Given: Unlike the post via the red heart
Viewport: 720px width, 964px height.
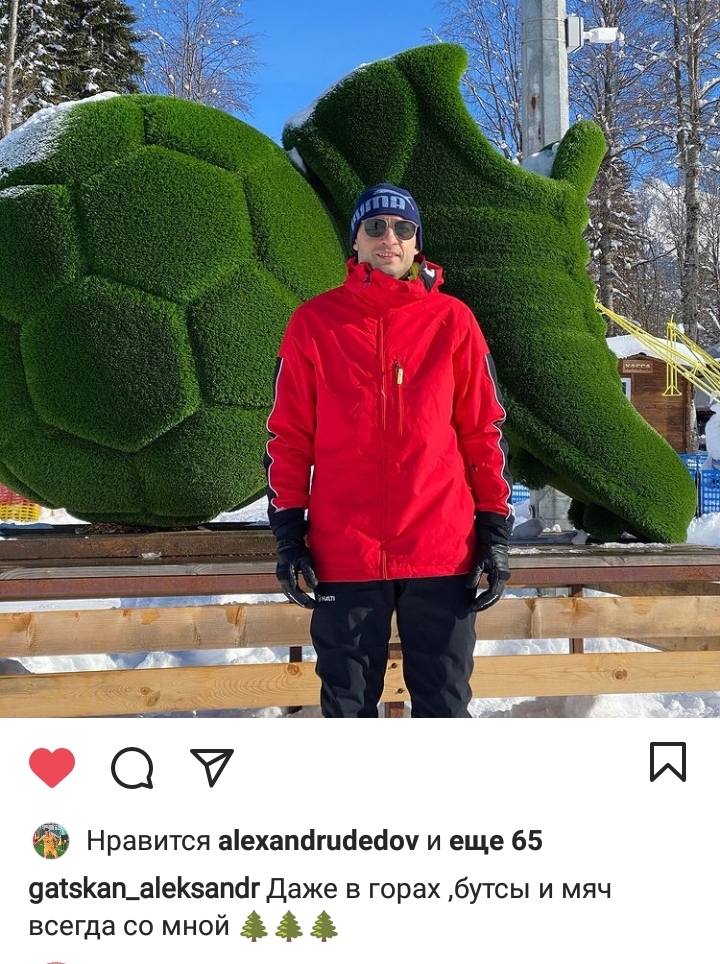Looking at the screenshot, I should pos(52,767).
